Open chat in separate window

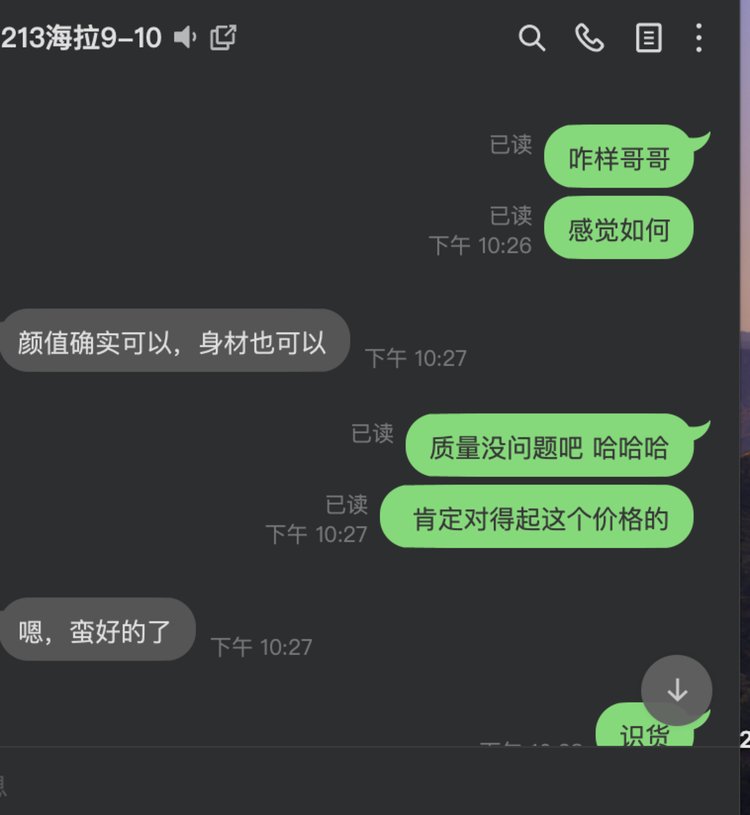222,38
